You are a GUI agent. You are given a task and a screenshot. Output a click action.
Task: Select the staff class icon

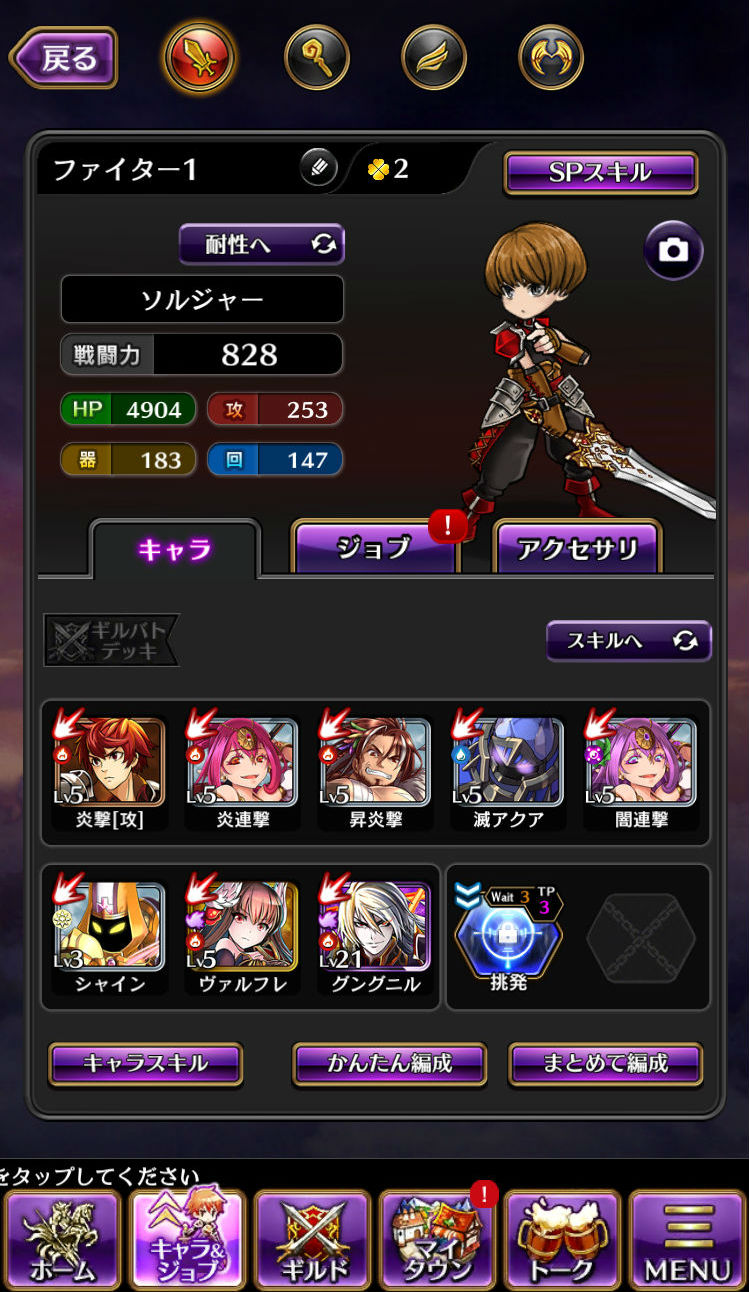pos(316,57)
